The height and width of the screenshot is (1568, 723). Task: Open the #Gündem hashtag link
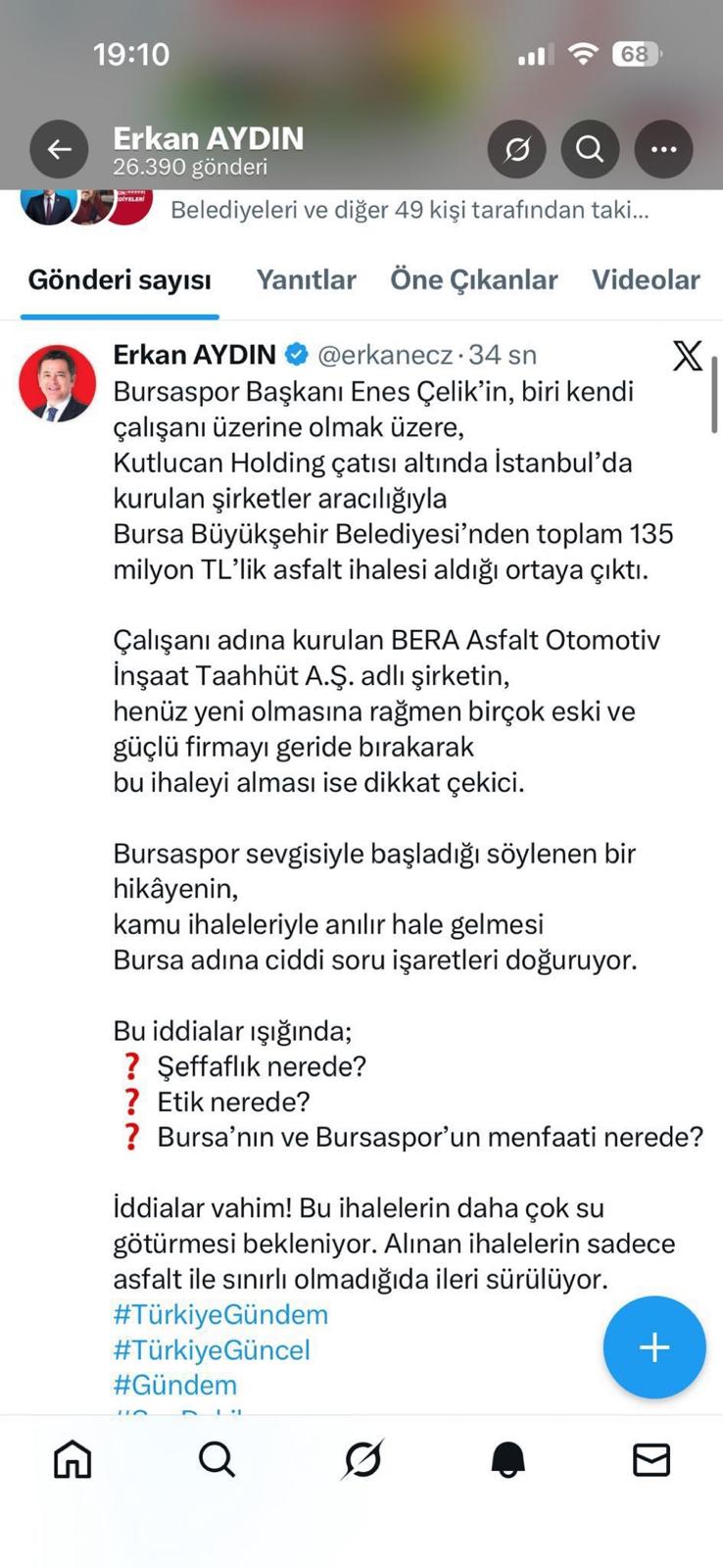point(175,1385)
